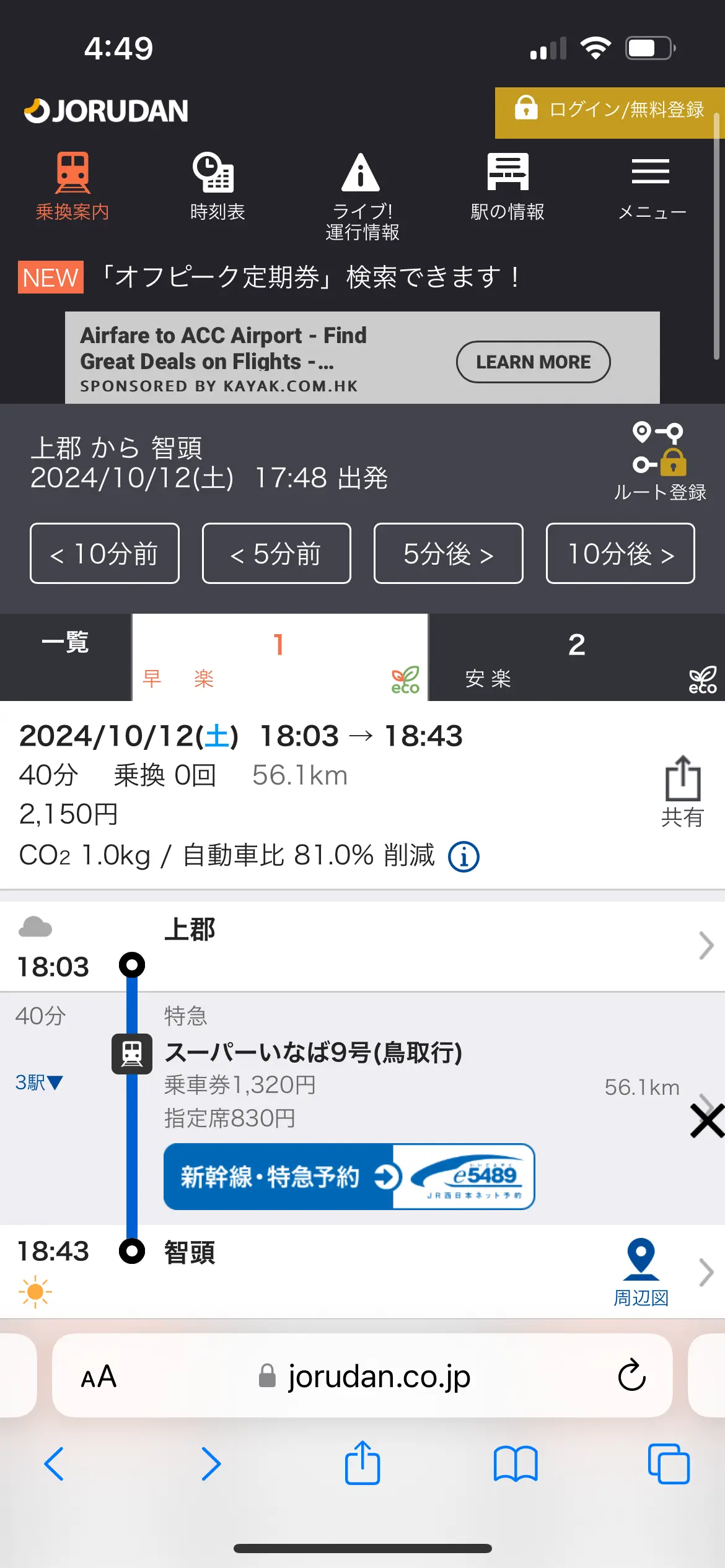
Task: Switch to route 2 安楽 tab
Action: 577,657
